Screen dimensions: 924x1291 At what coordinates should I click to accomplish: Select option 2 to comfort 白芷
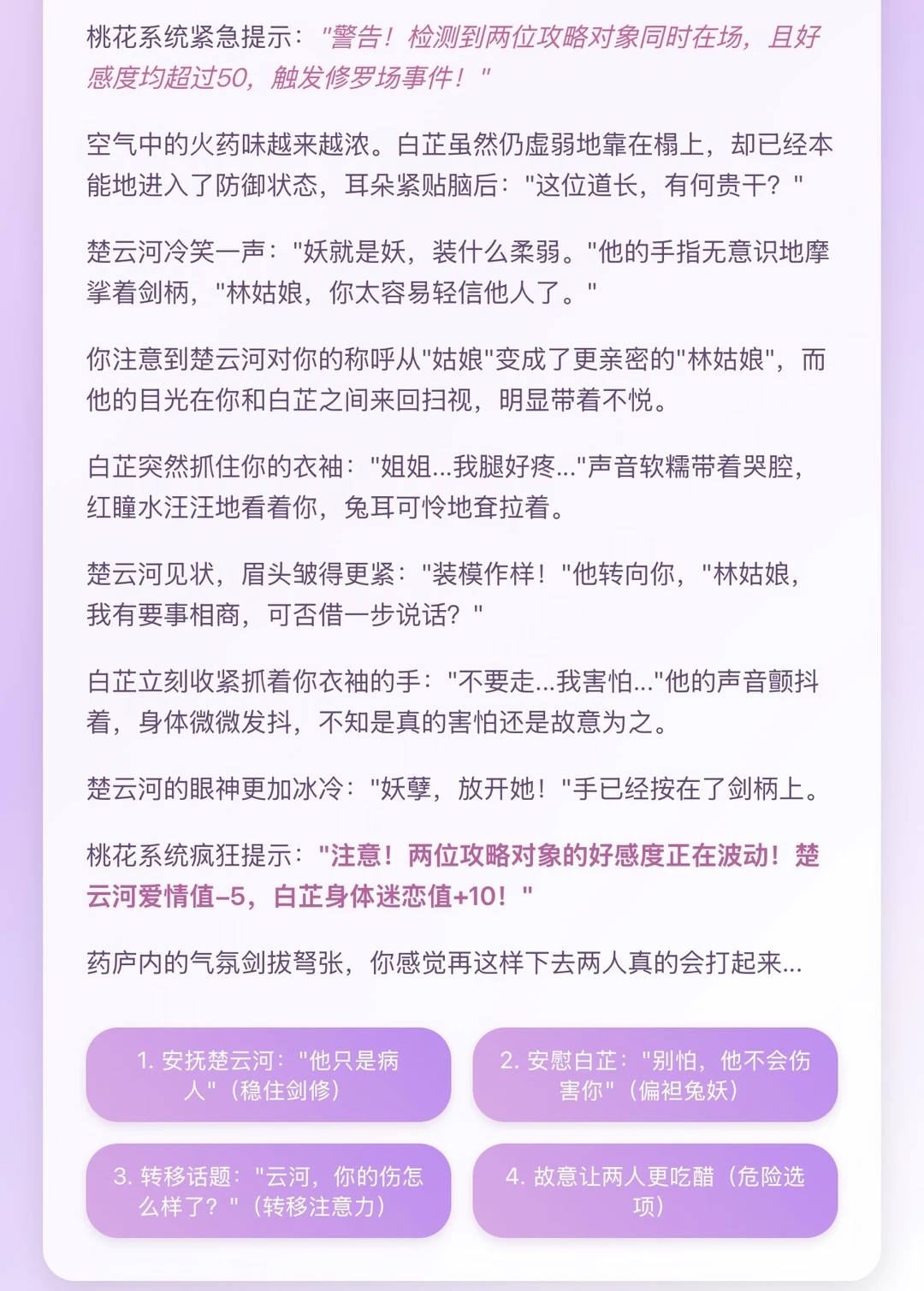(x=654, y=1075)
